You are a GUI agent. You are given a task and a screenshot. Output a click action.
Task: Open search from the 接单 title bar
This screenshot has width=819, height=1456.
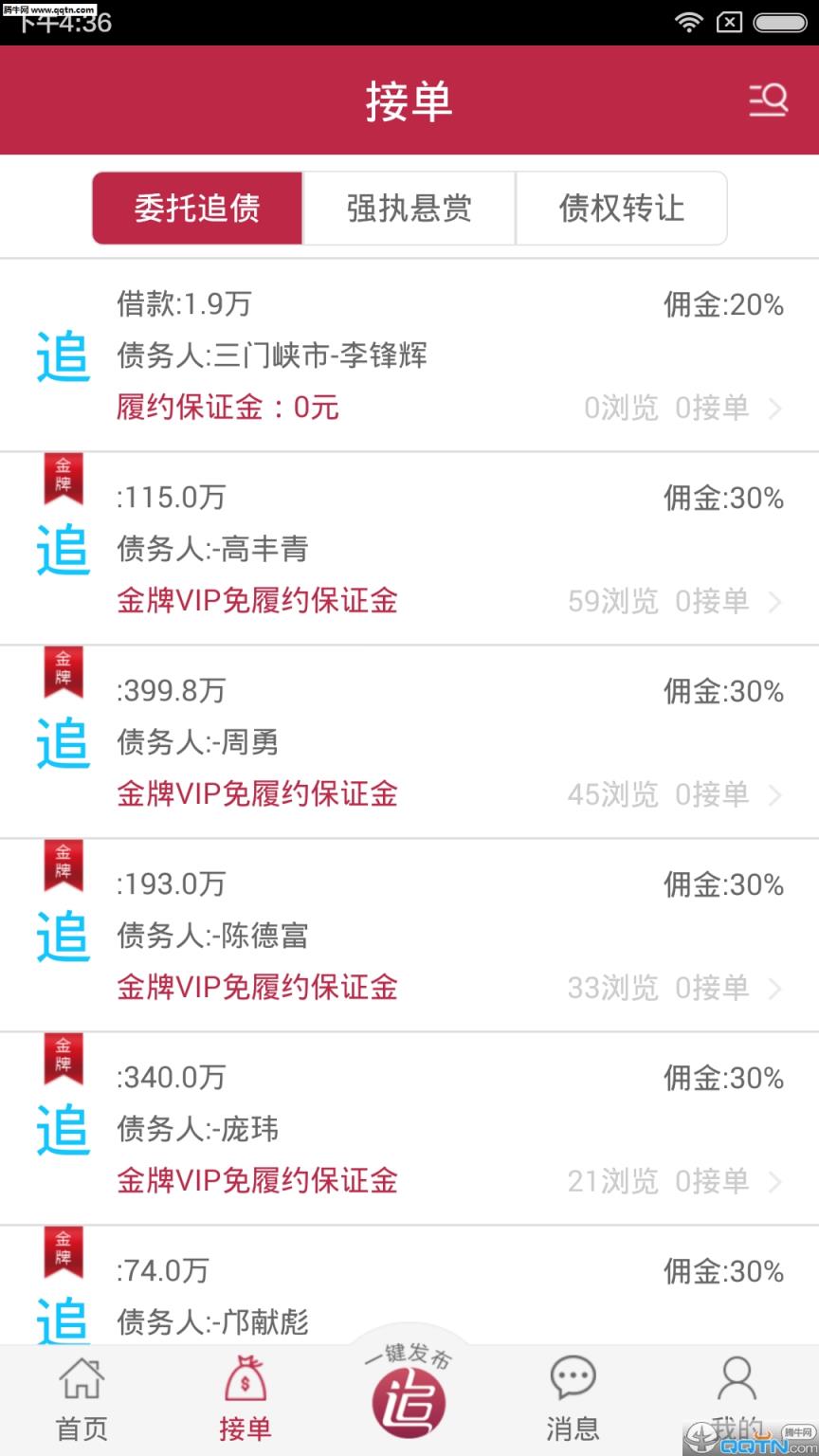pos(769,100)
